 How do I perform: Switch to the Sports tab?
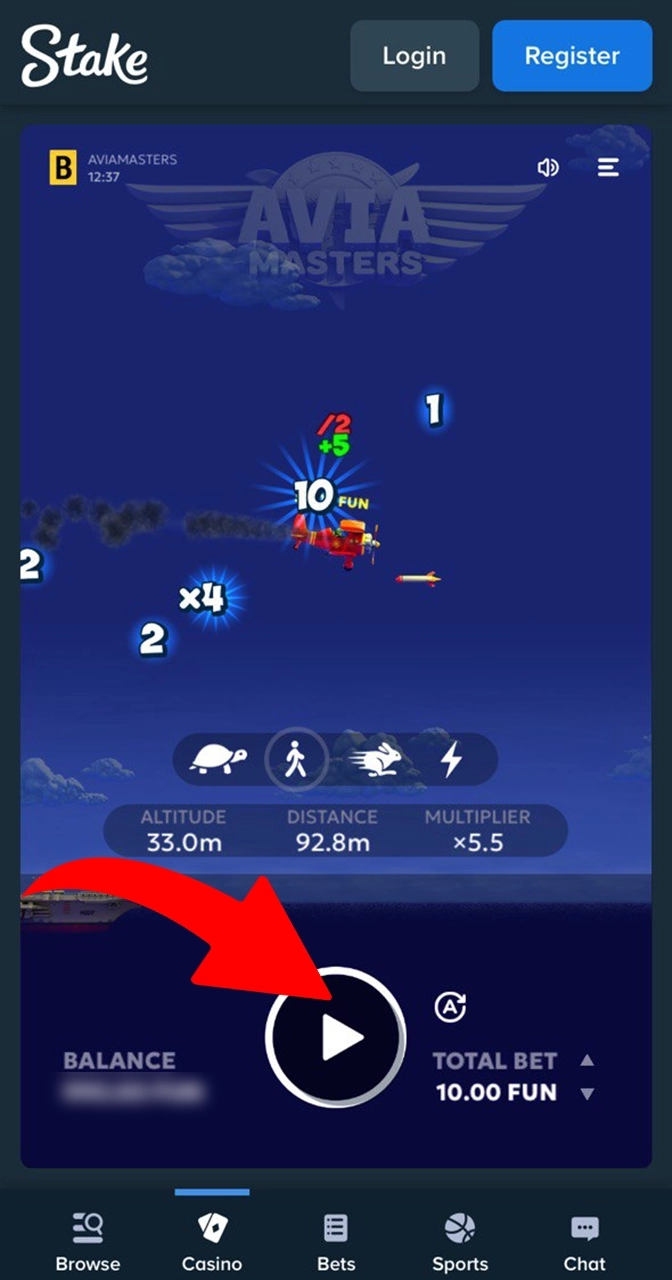460,1242
